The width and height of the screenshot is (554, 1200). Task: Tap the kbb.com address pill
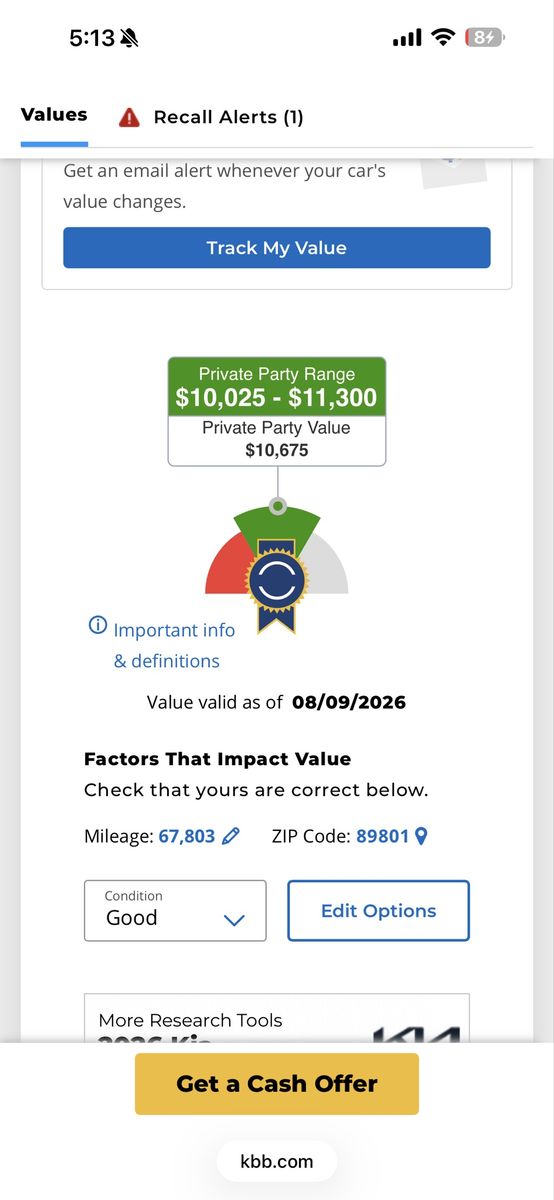pyautogui.click(x=277, y=1161)
